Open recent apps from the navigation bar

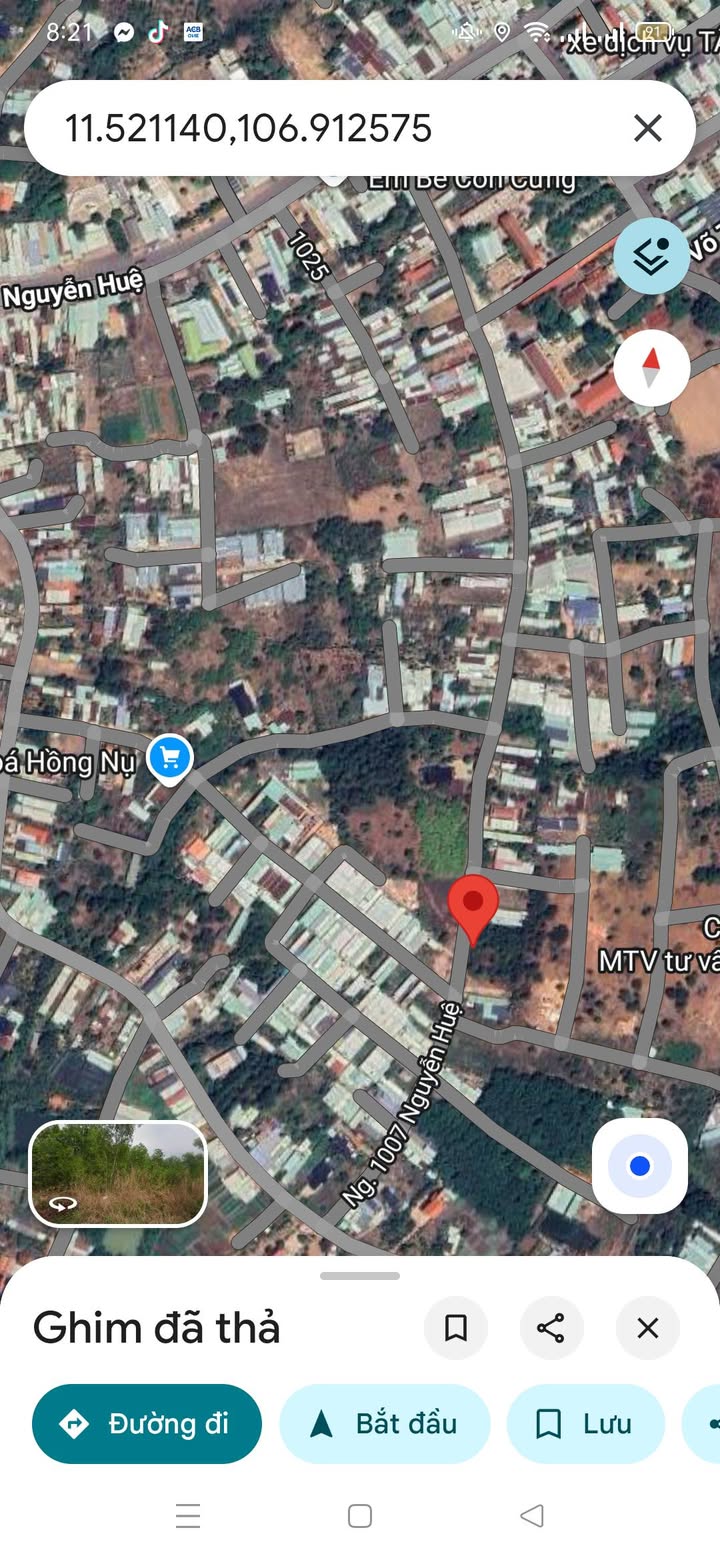pos(188,1516)
